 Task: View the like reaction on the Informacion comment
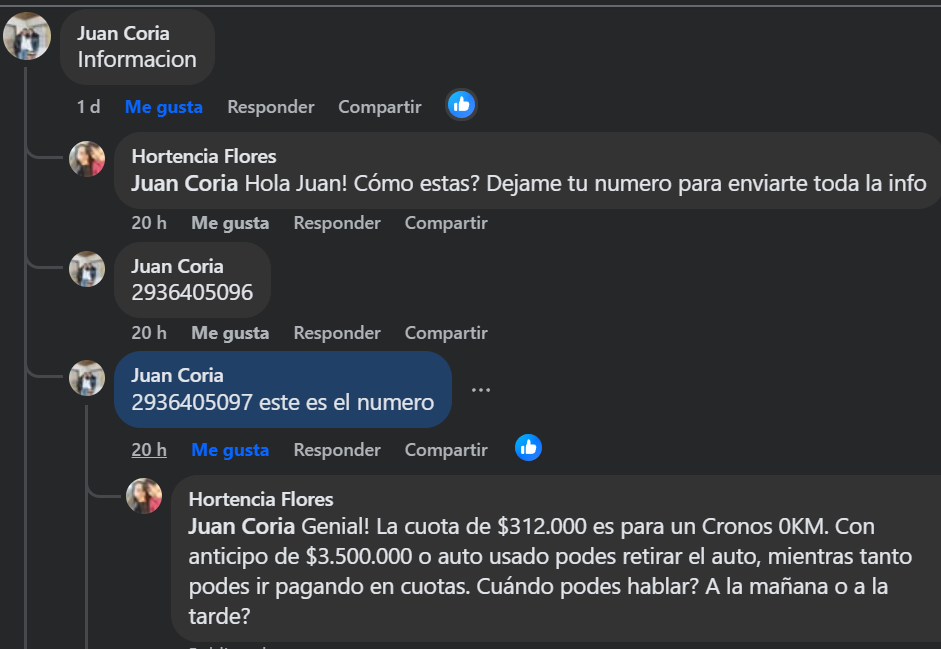(461, 104)
